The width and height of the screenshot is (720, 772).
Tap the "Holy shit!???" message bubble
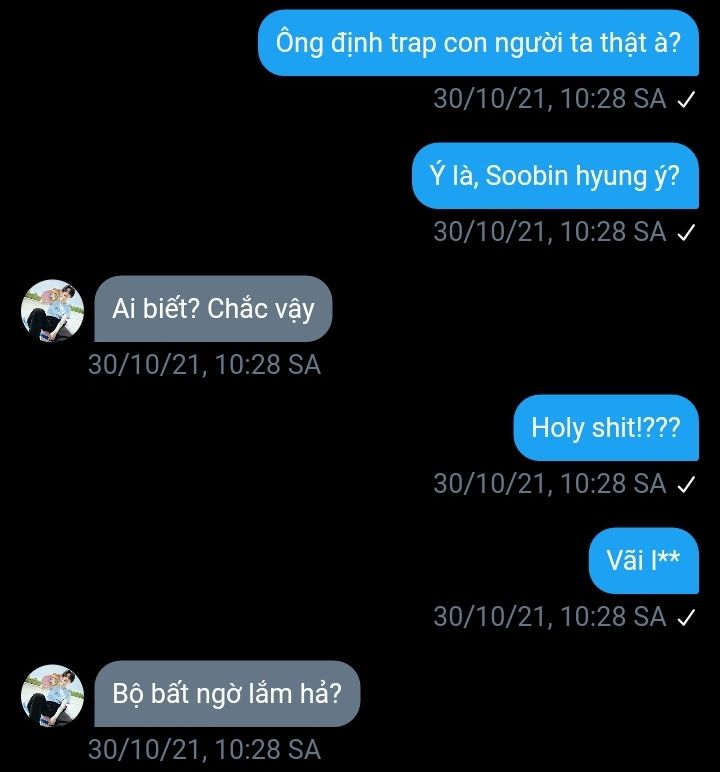coord(606,428)
